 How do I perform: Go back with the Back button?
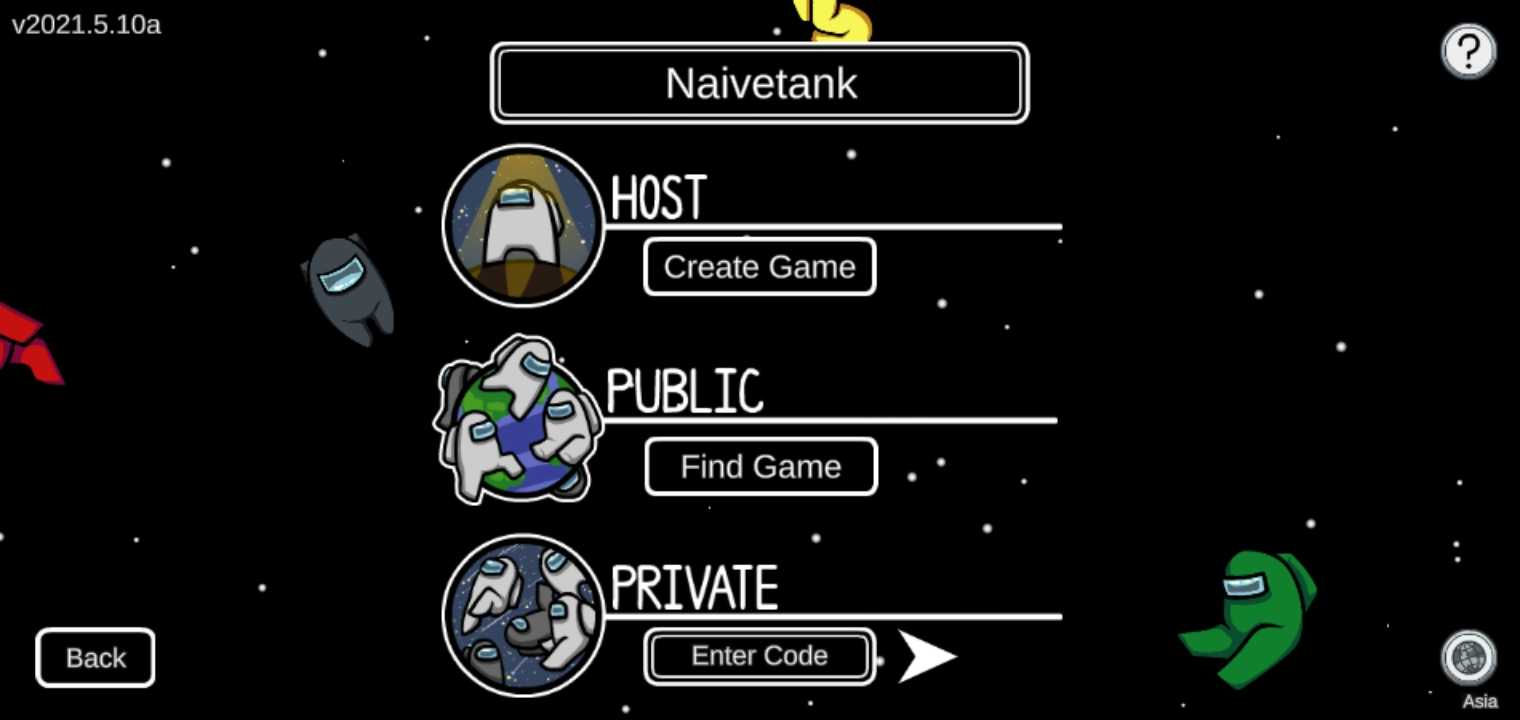point(95,657)
